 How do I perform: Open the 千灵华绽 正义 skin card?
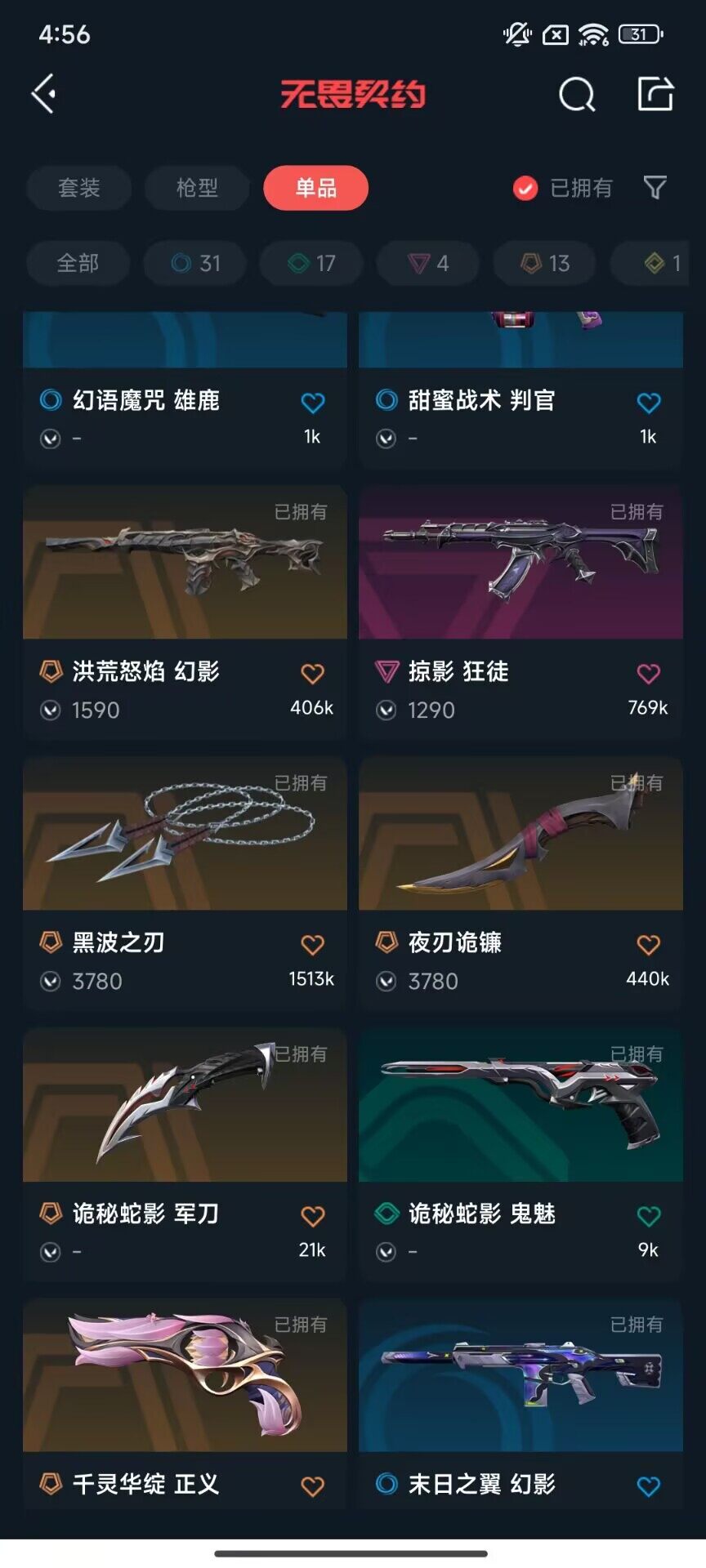click(x=185, y=1377)
